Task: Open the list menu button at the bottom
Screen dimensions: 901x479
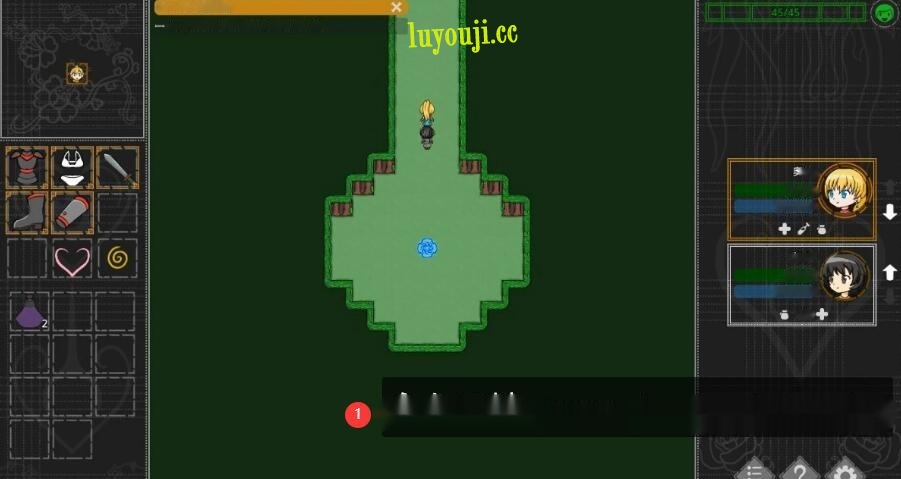Action: coord(755,470)
